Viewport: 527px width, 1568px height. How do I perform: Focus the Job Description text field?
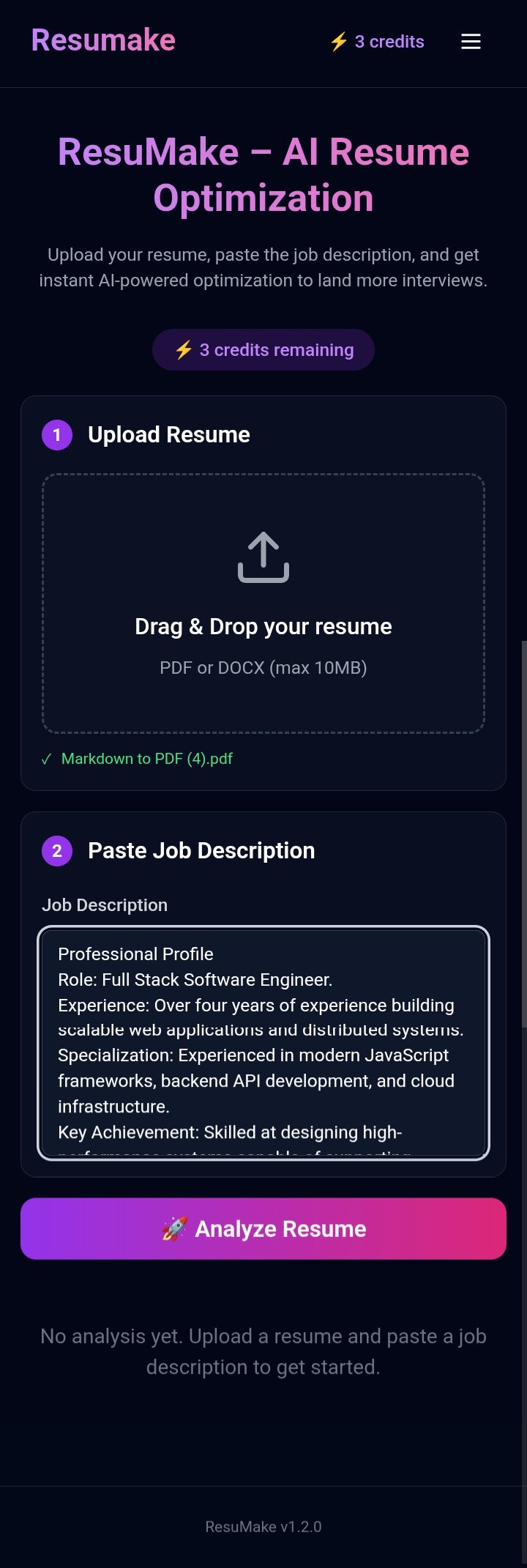263,1043
